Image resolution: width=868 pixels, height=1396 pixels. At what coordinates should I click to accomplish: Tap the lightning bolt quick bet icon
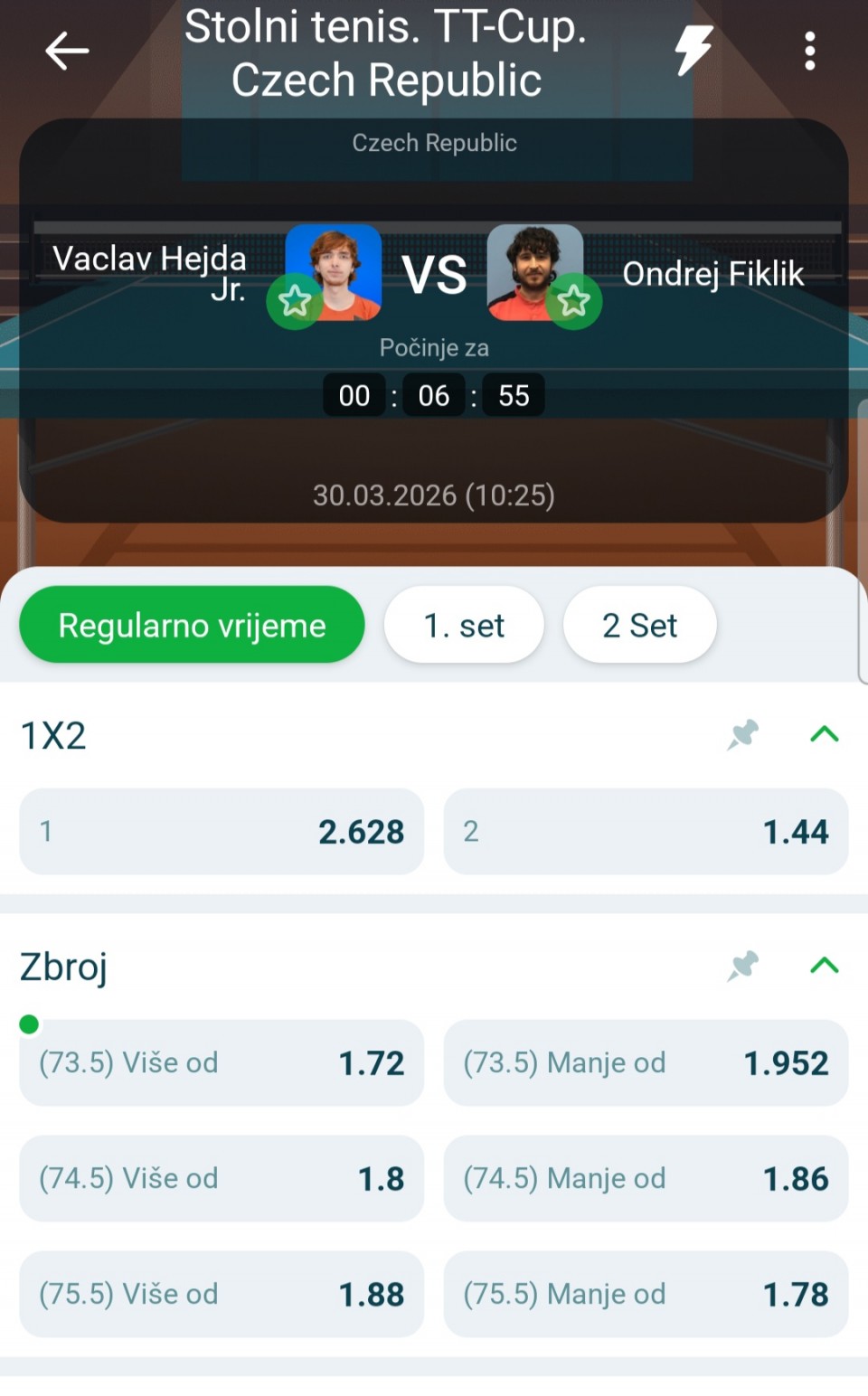693,51
